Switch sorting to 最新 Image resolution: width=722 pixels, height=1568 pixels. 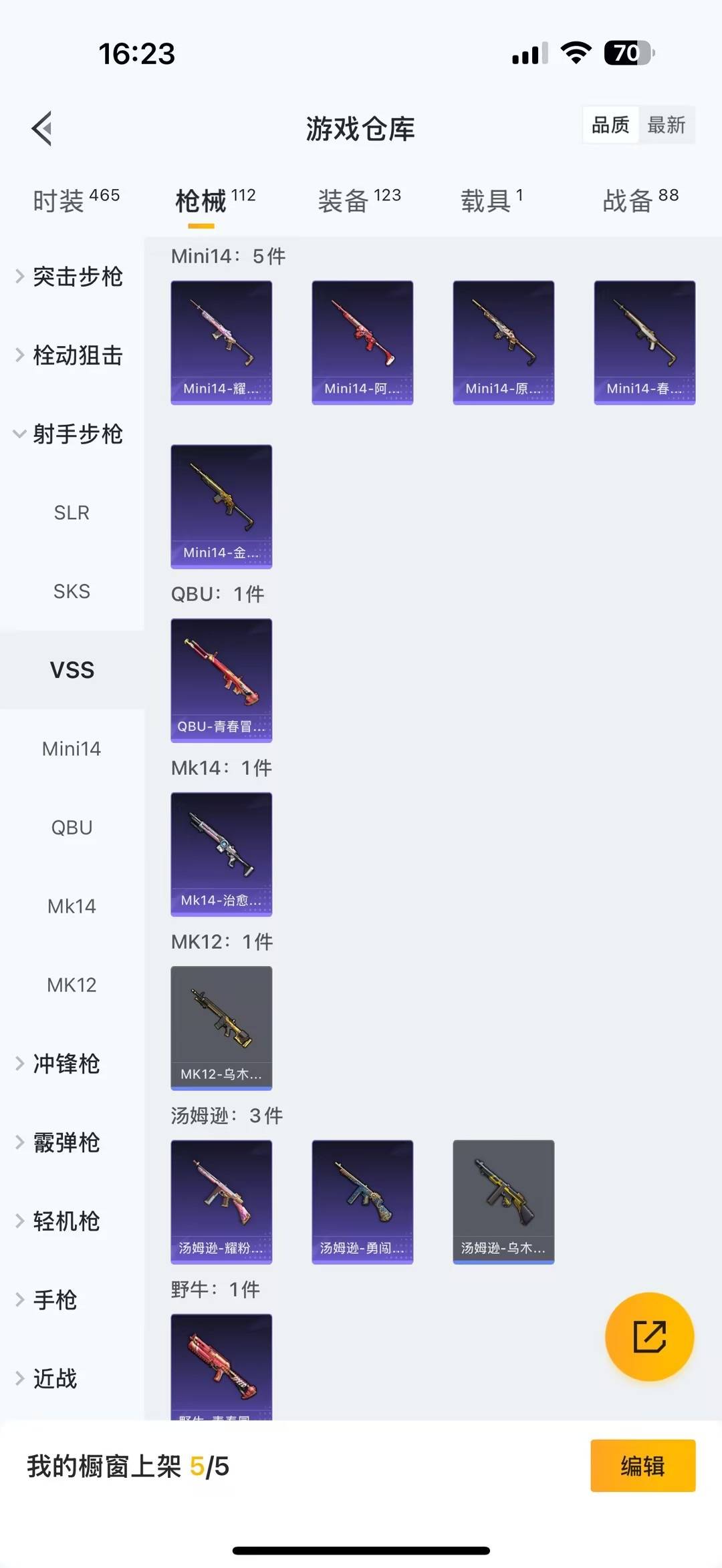pyautogui.click(x=667, y=125)
